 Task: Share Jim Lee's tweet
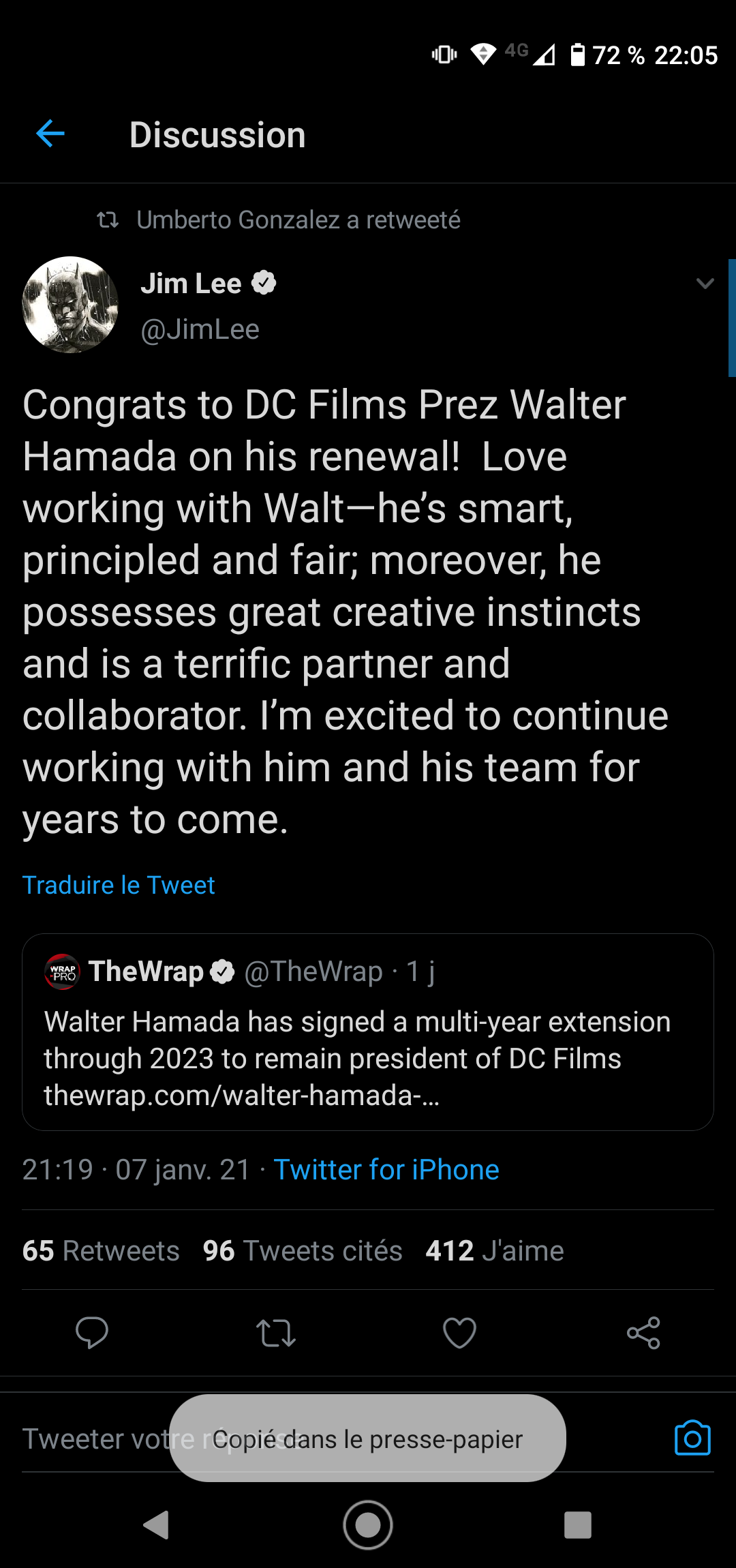644,1333
